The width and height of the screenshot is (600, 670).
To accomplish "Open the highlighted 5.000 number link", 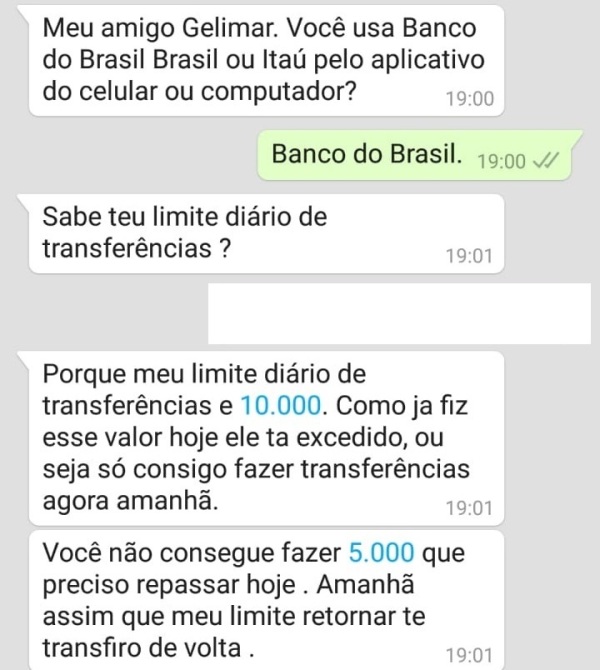I will pyautogui.click(x=380, y=552).
